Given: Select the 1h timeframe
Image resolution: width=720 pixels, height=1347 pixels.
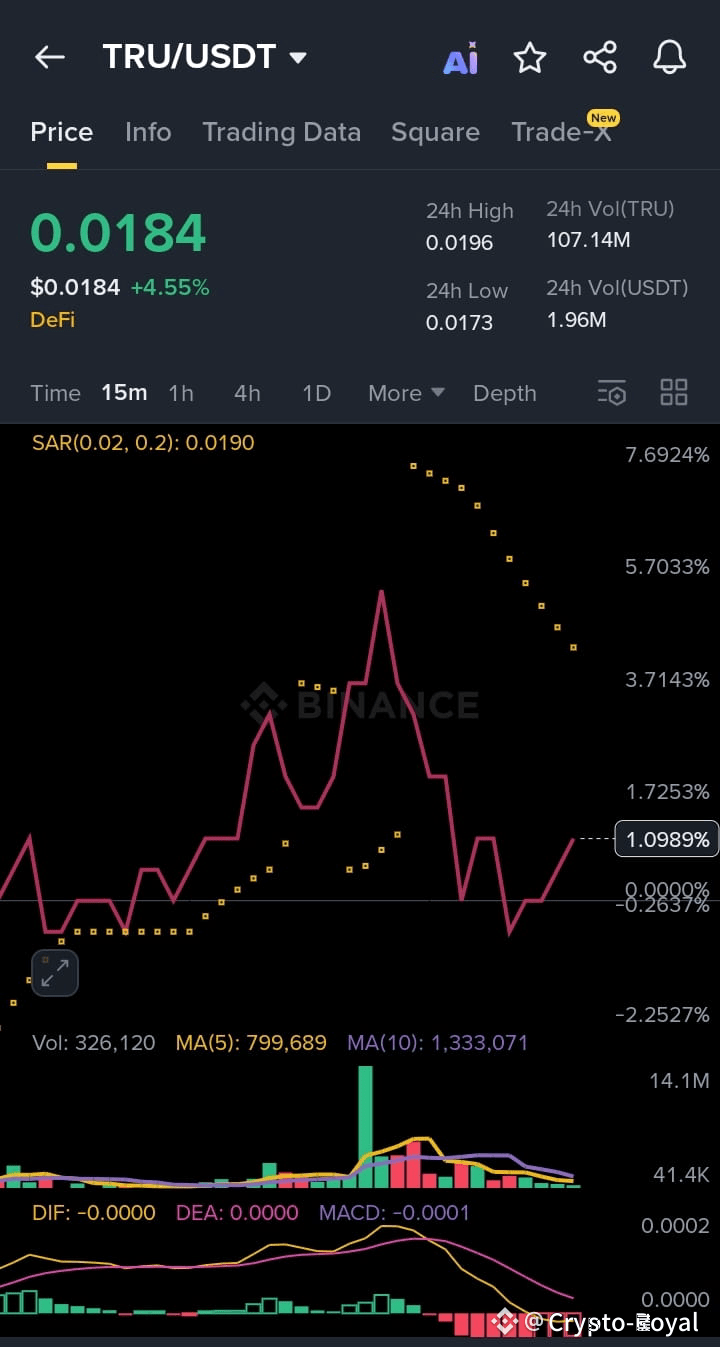Looking at the screenshot, I should point(181,393).
